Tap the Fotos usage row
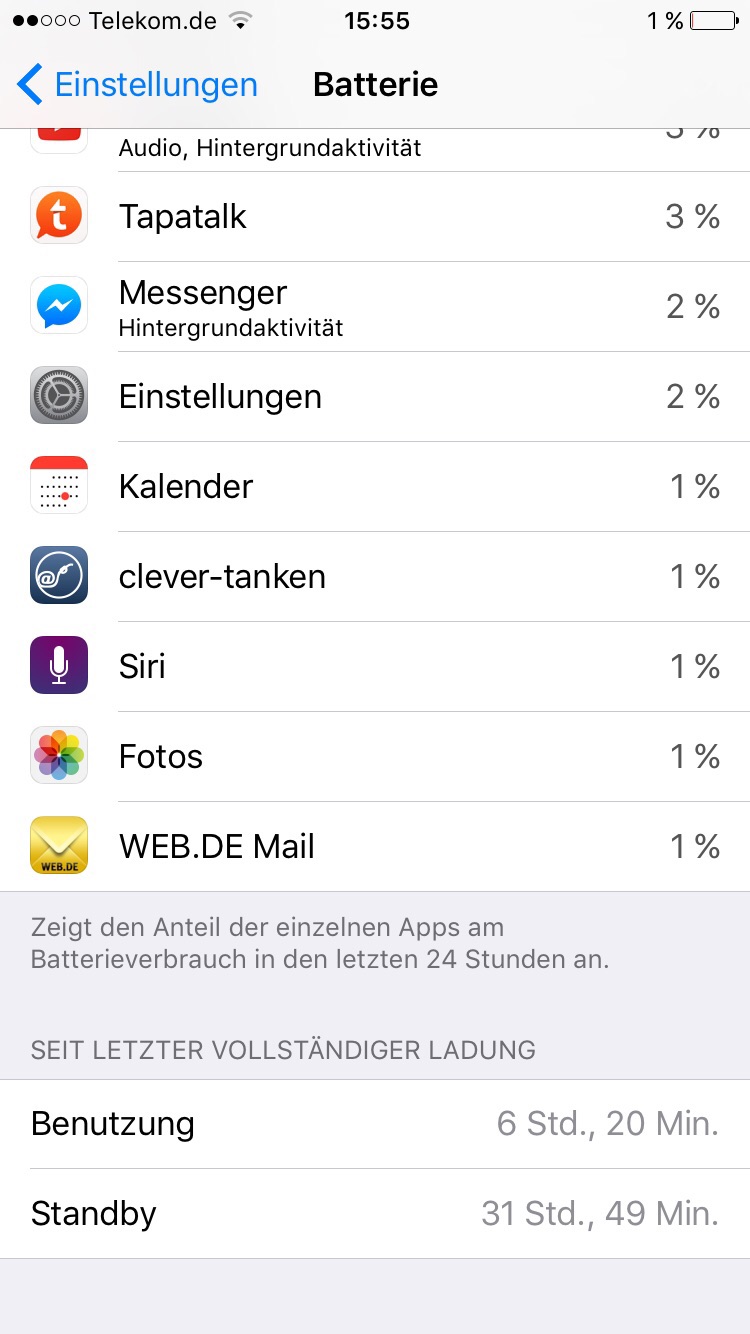 tap(375, 757)
